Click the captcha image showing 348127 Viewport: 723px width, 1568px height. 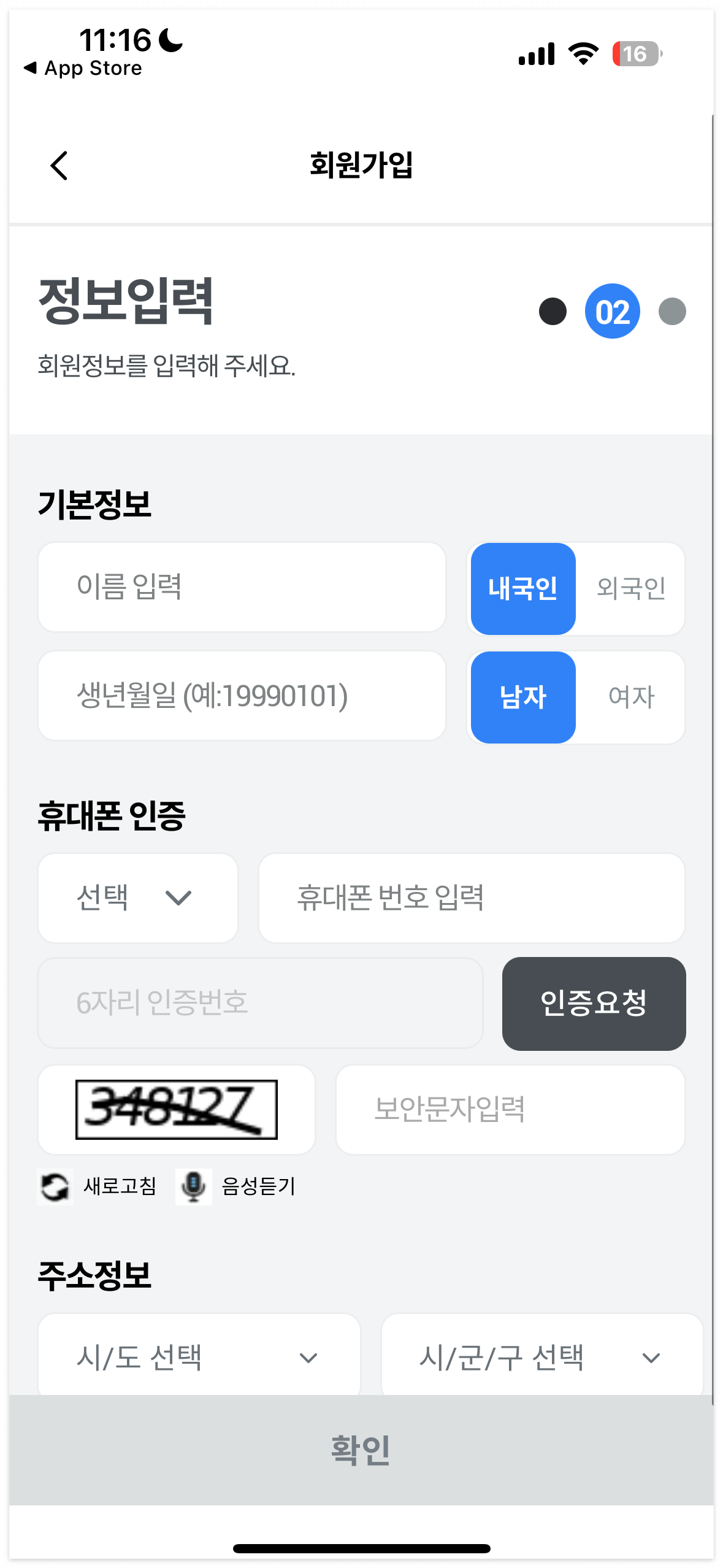(x=176, y=1110)
